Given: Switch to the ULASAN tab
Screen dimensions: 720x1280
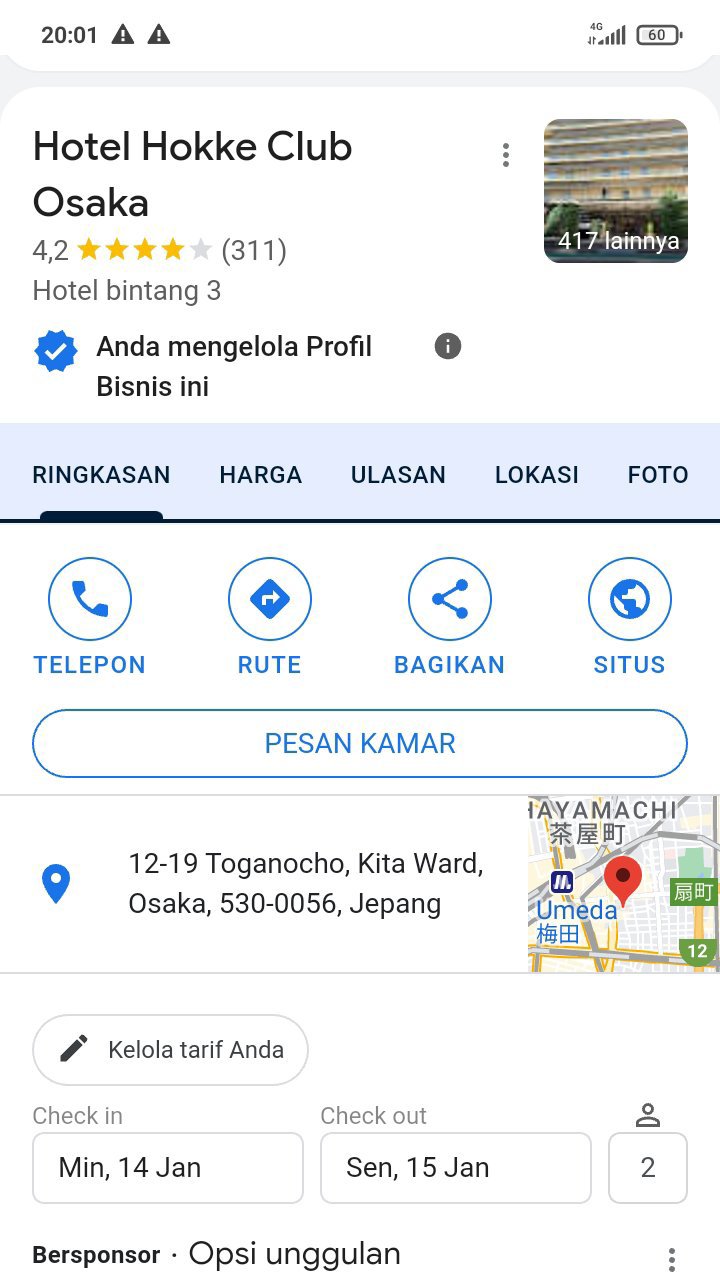Looking at the screenshot, I should click(x=398, y=475).
